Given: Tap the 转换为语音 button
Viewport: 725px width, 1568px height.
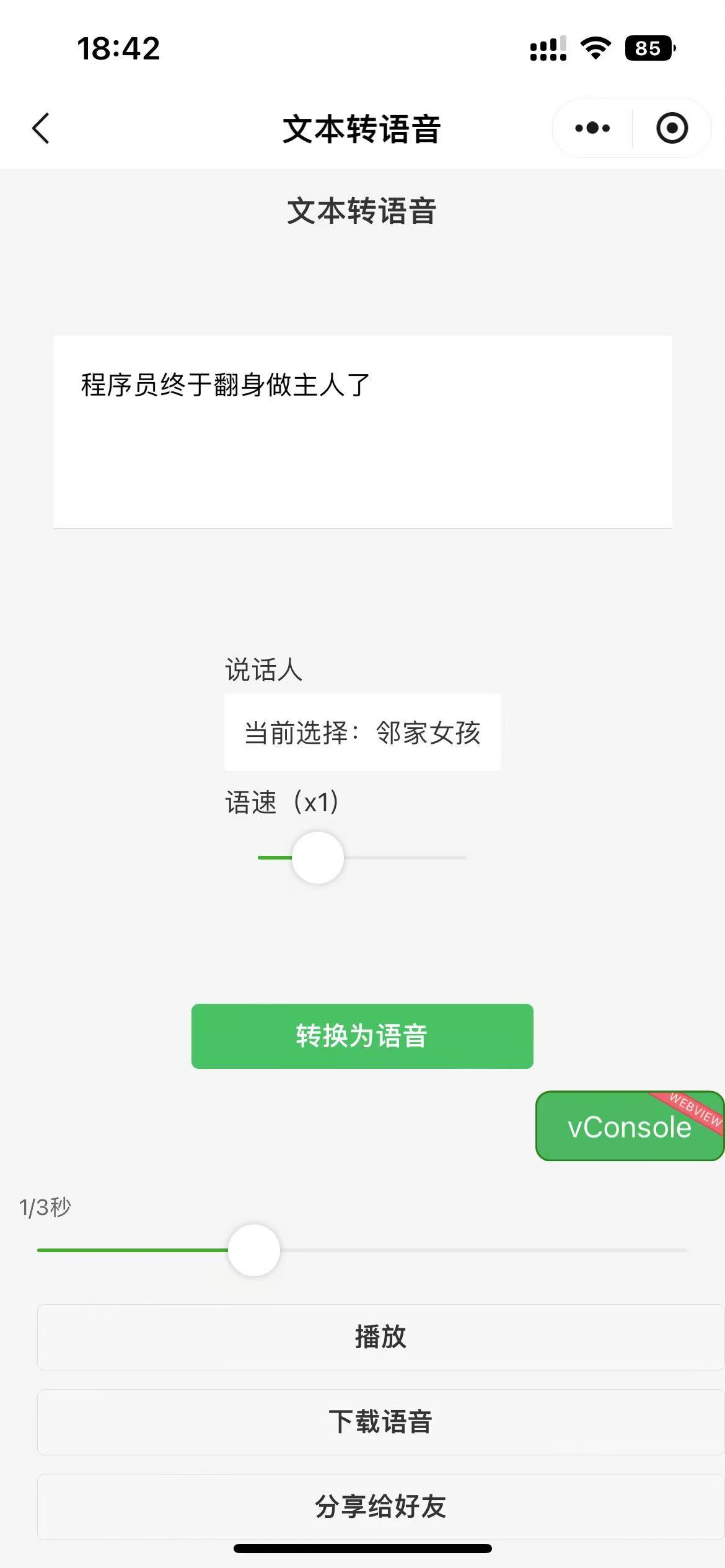Looking at the screenshot, I should (x=362, y=1036).
